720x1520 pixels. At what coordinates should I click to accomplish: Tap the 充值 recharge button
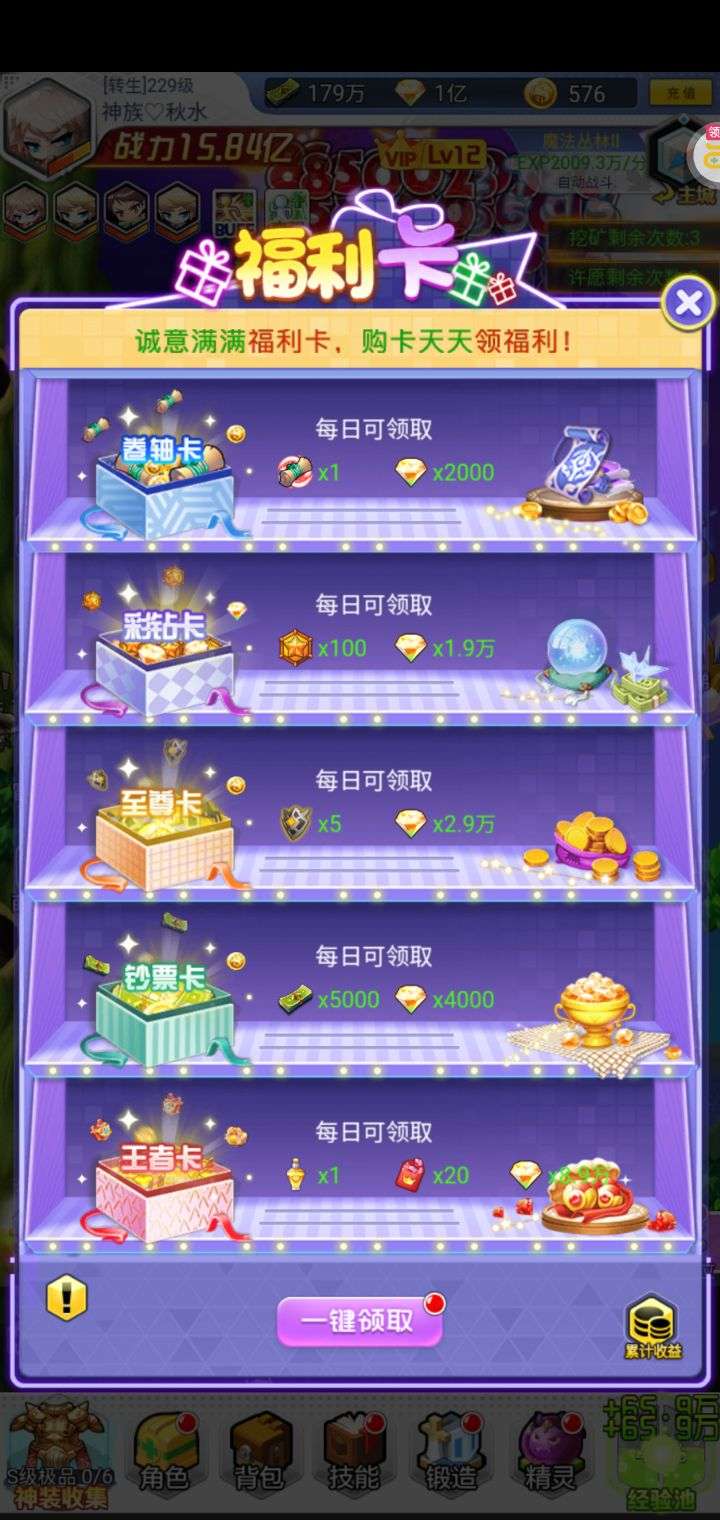pos(680,93)
